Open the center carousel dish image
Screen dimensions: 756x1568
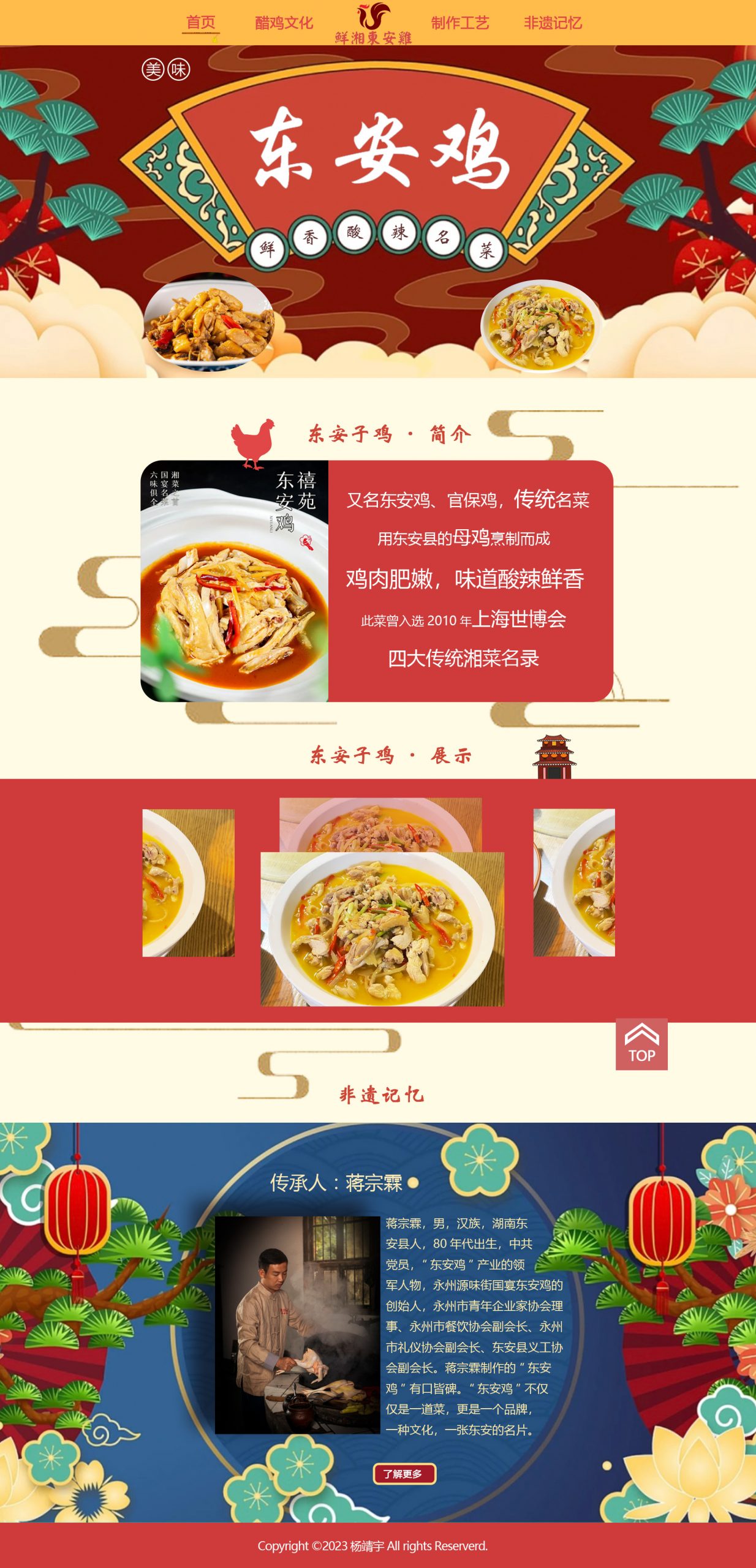coord(382,928)
